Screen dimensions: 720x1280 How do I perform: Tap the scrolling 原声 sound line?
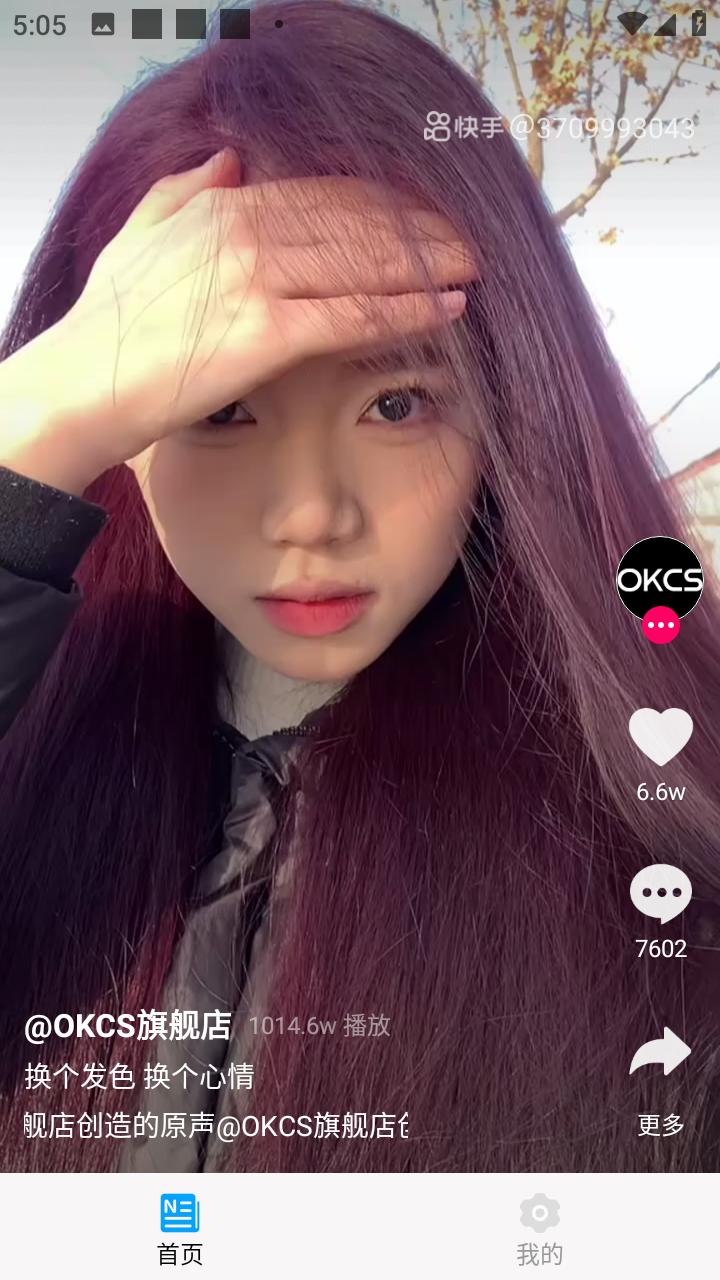[216, 1126]
